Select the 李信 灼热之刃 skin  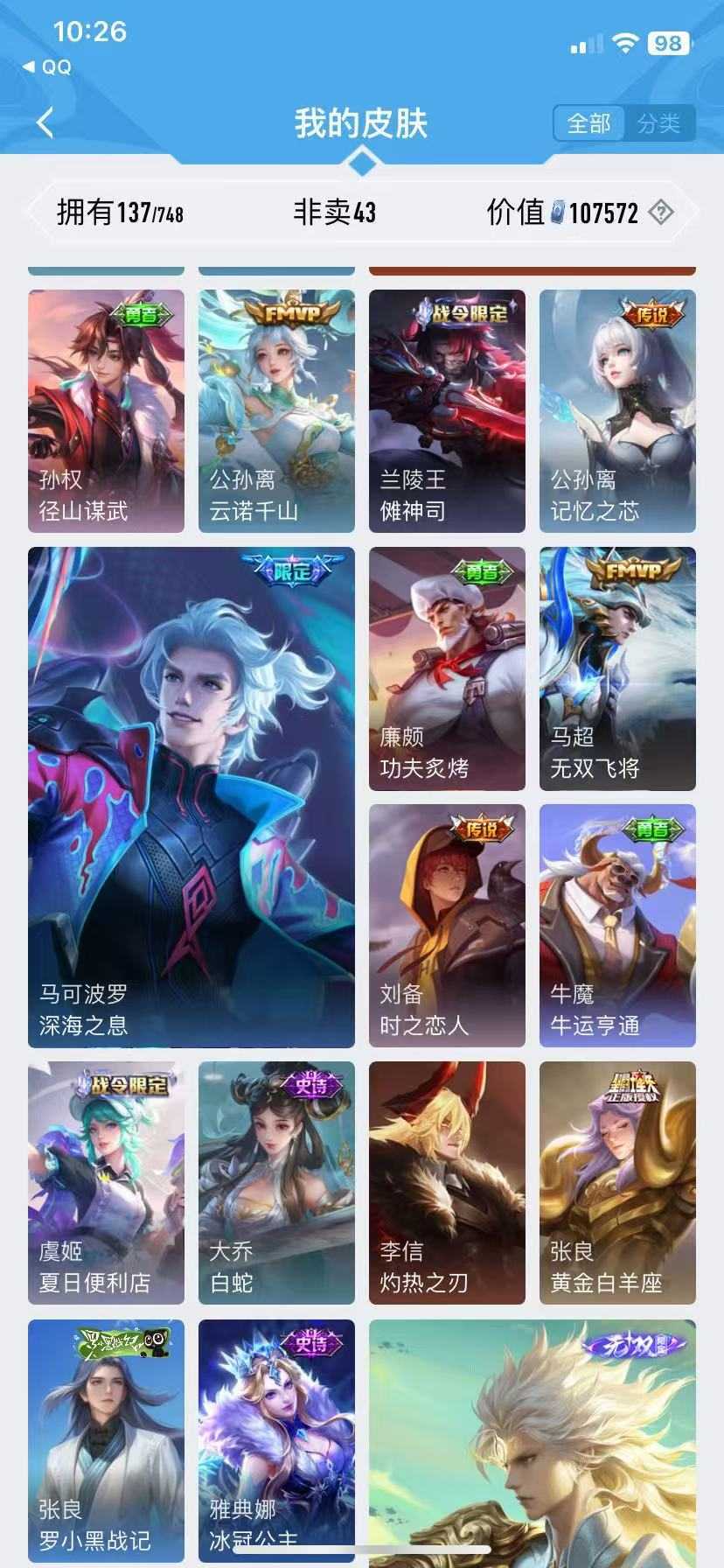447,1182
